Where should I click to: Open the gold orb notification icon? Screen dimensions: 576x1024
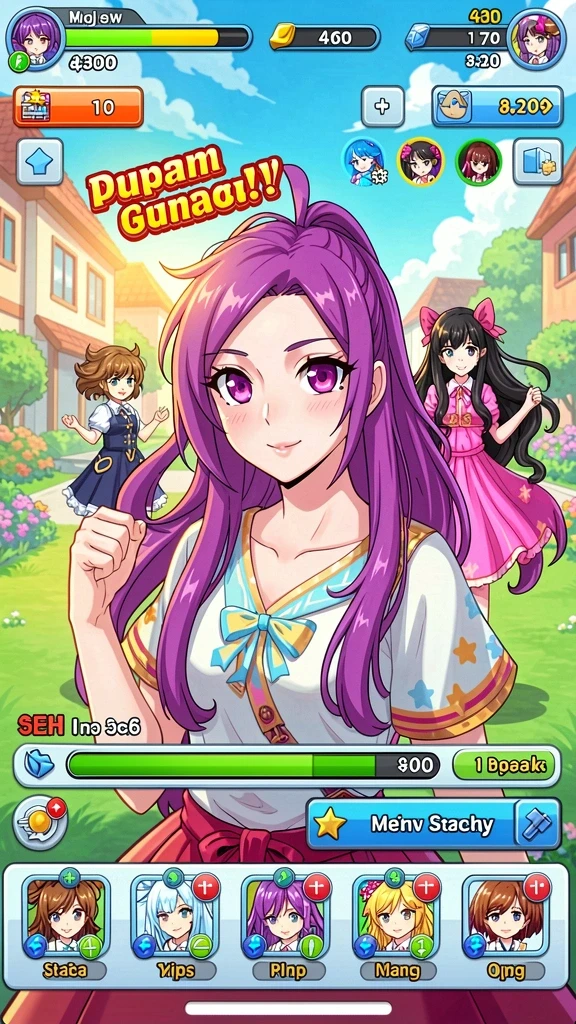[40, 822]
